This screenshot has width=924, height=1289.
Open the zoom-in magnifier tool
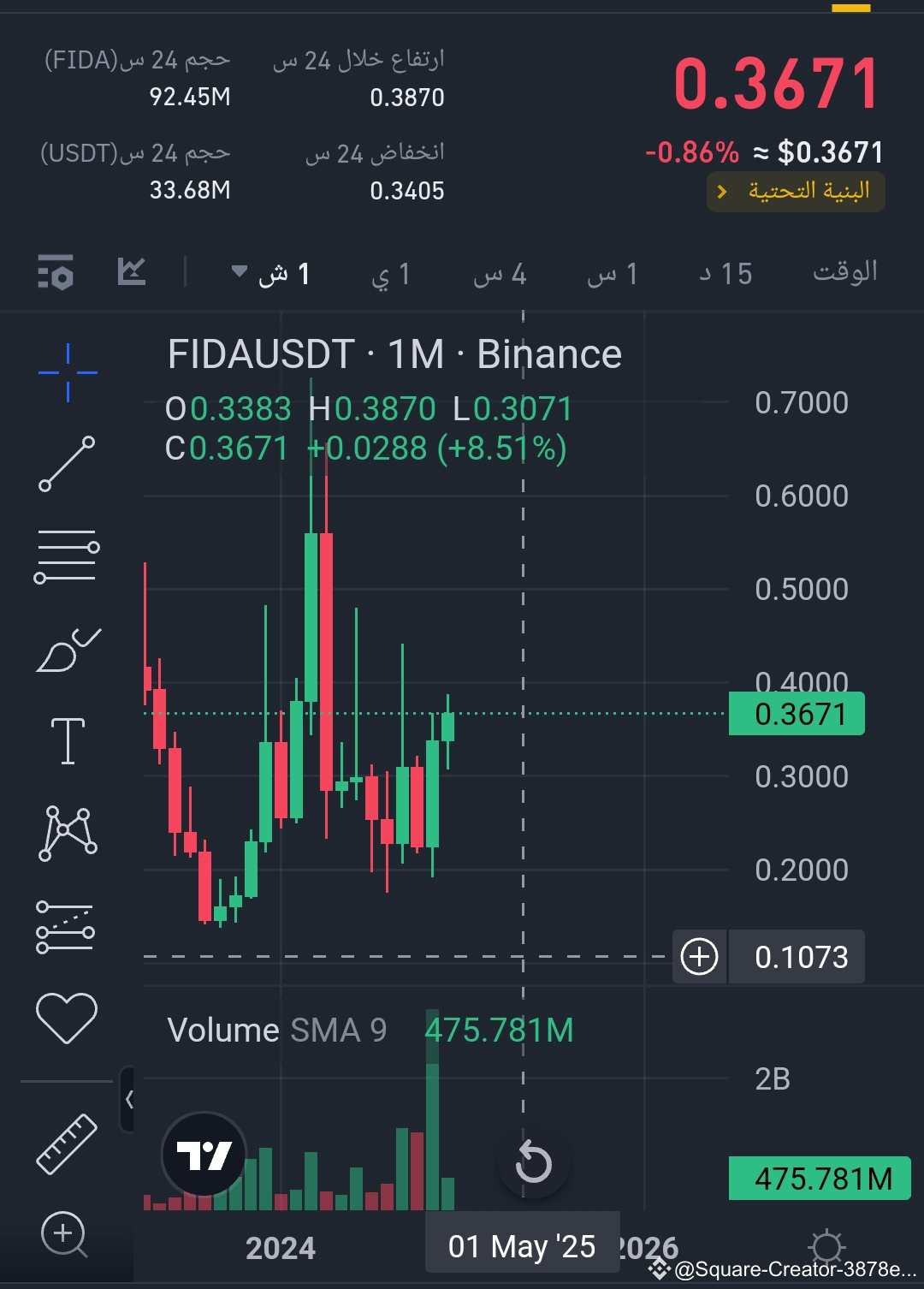pos(62,1233)
